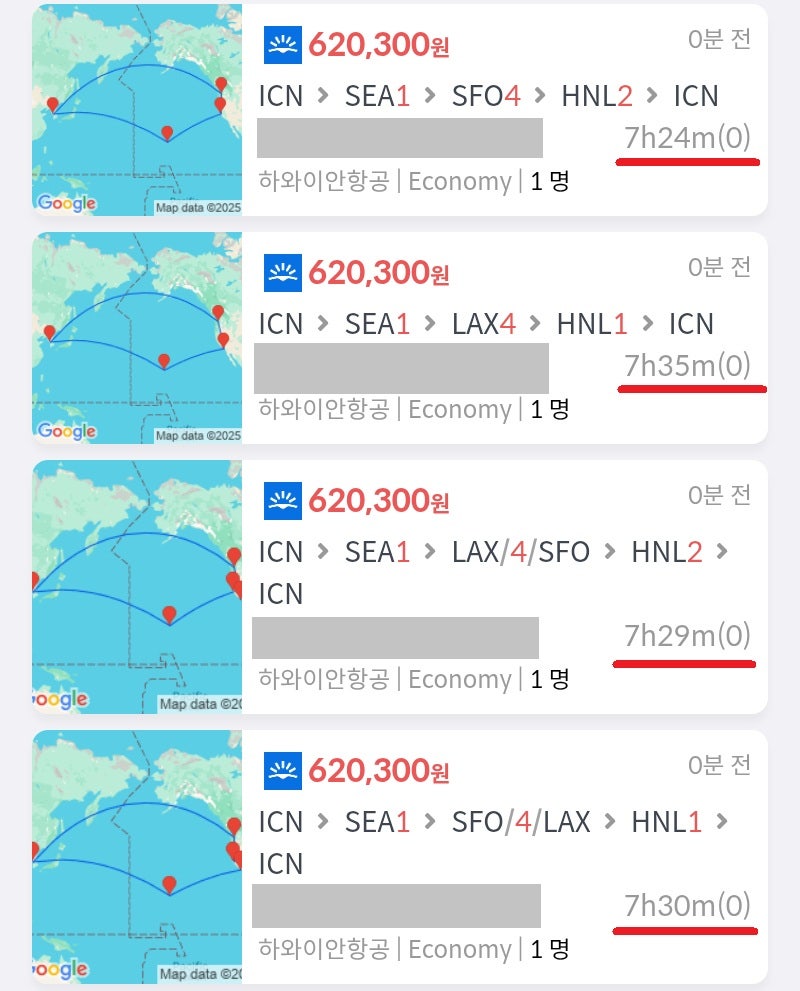
Task: Click the red map pin over Hawaii on first map
Action: coord(165,129)
